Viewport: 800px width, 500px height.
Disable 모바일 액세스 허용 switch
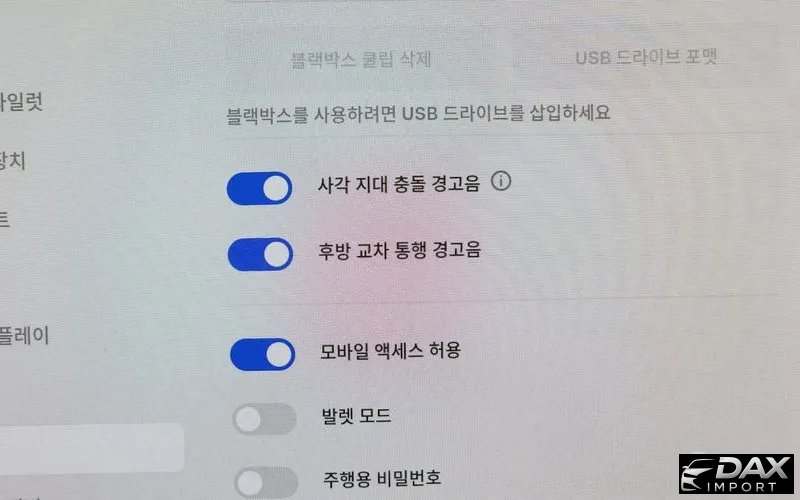pos(262,354)
